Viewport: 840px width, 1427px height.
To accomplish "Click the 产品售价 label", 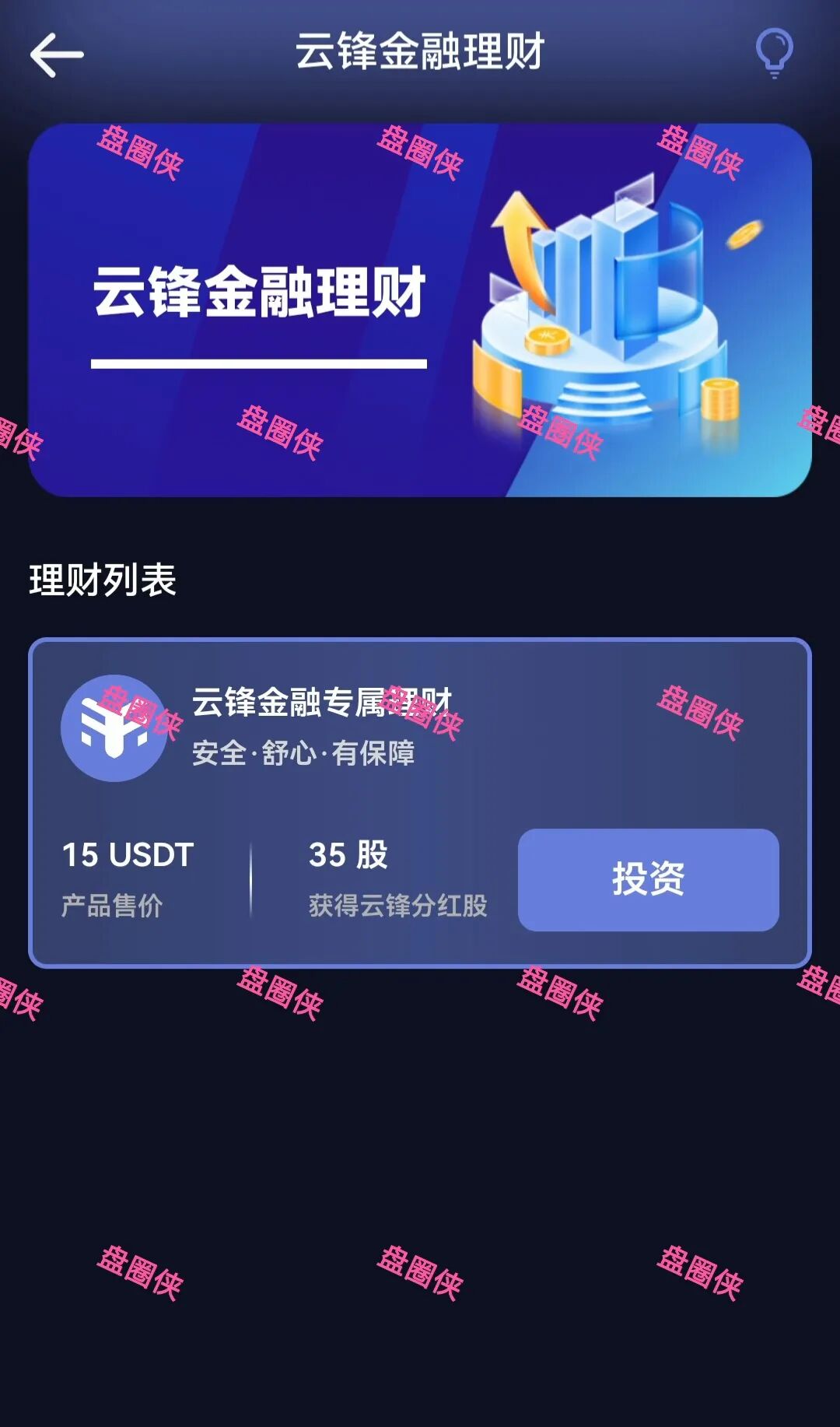I will click(111, 906).
